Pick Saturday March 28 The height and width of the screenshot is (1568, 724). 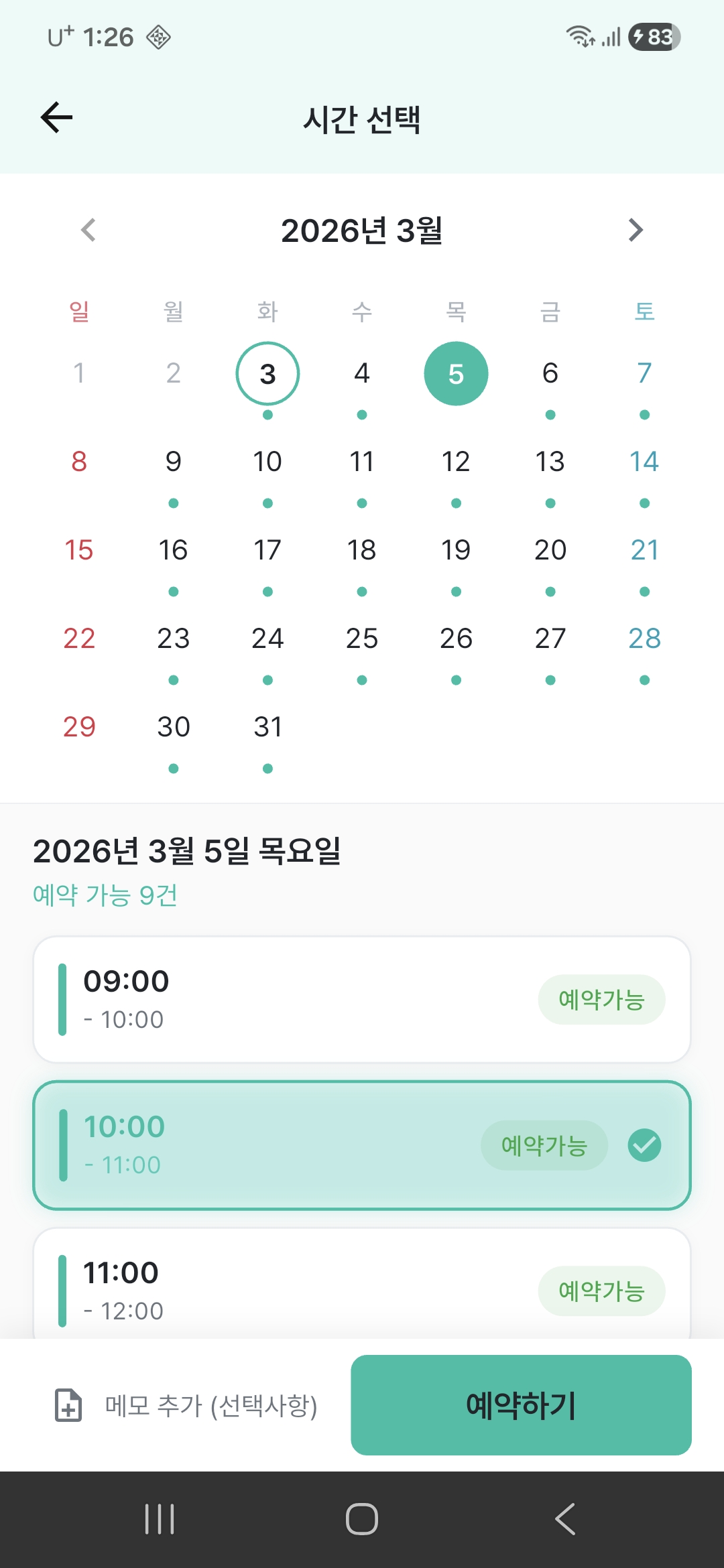644,639
